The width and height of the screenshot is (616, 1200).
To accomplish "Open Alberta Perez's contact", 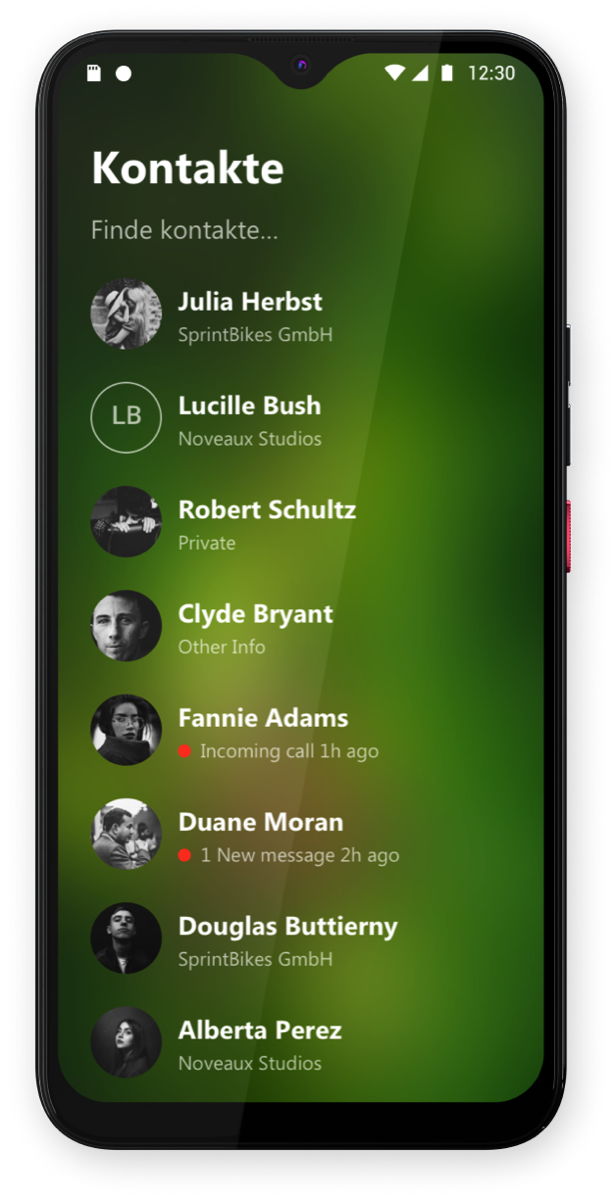I will coord(260,1042).
